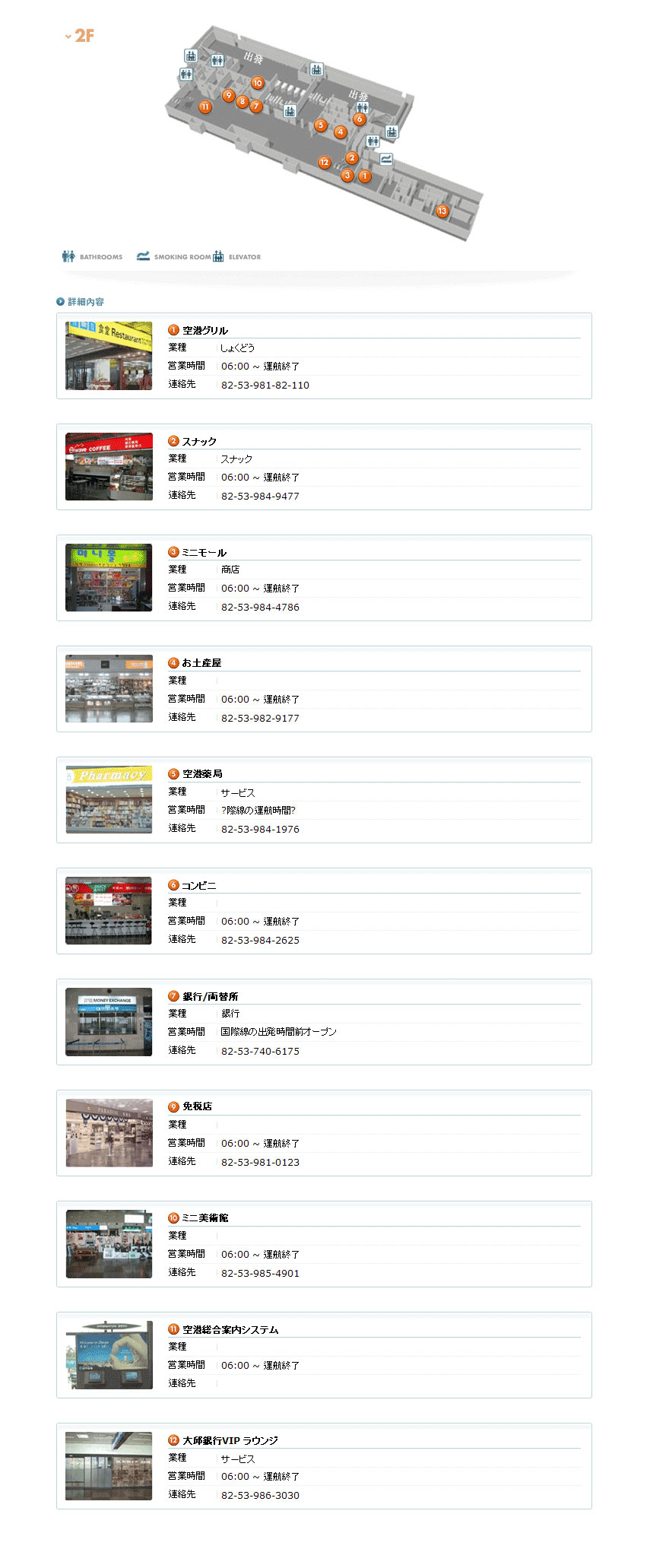Image resolution: width=669 pixels, height=1568 pixels.
Task: Choose marker 12 on the floor map
Action: 325,163
